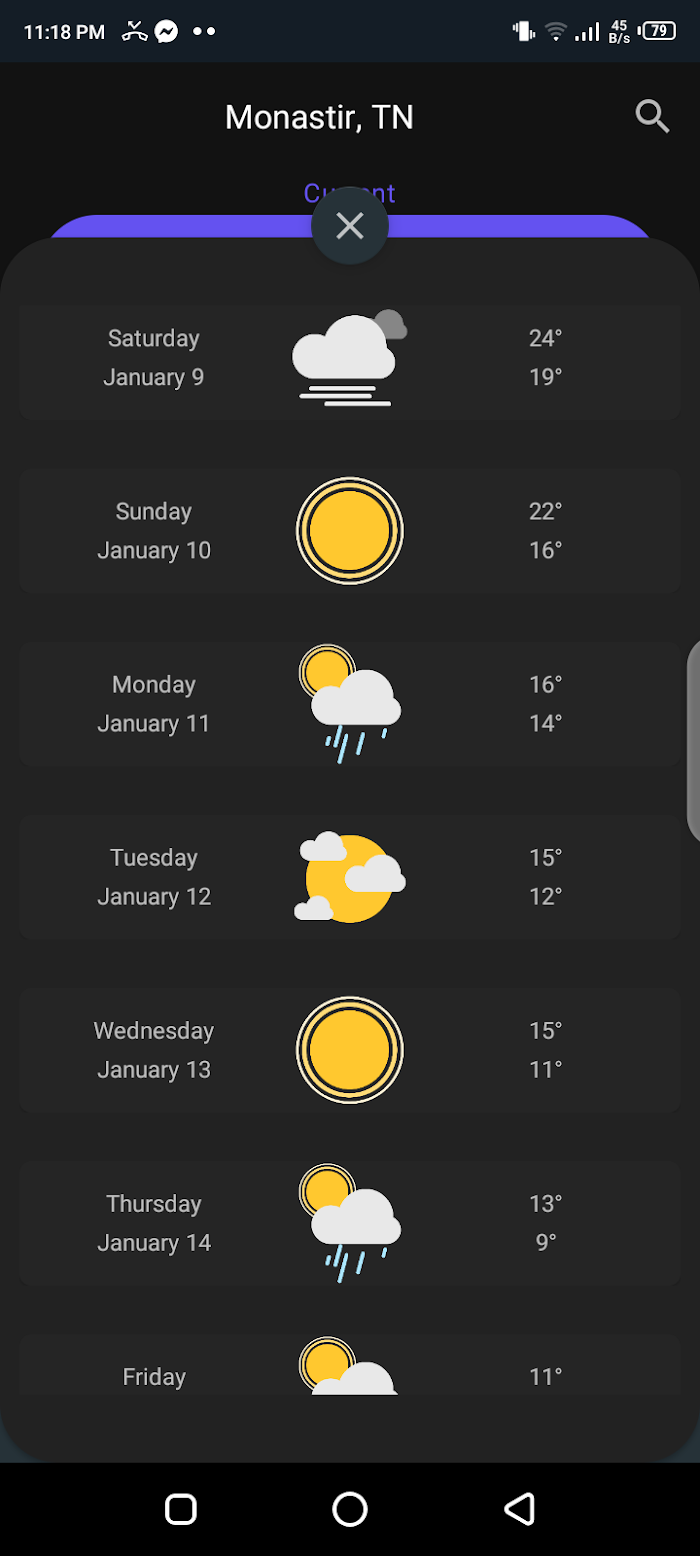Screen dimensions: 700x1556
Task: Tap the Tuesday January 12 card
Action: 350,877
